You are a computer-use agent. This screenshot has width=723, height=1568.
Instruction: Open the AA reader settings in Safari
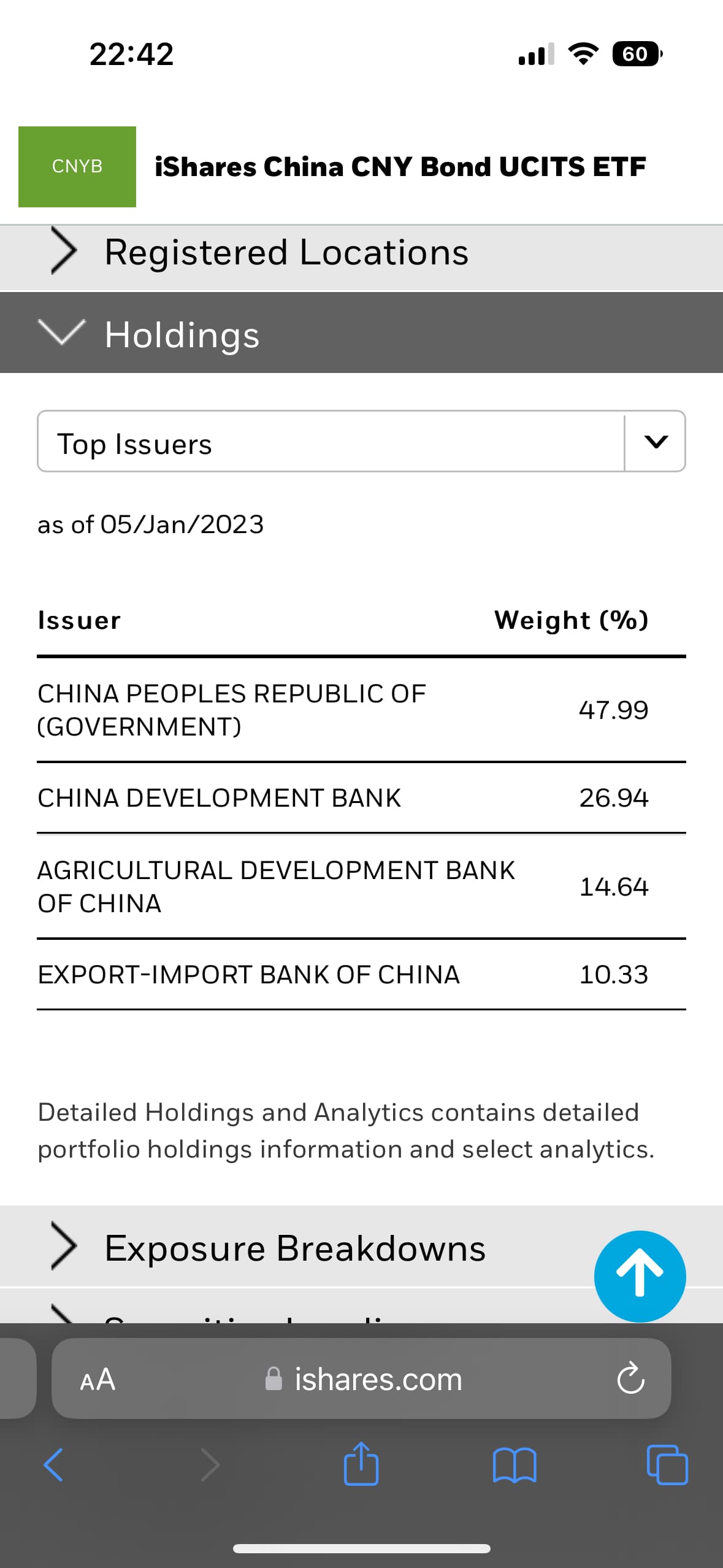[x=98, y=1380]
